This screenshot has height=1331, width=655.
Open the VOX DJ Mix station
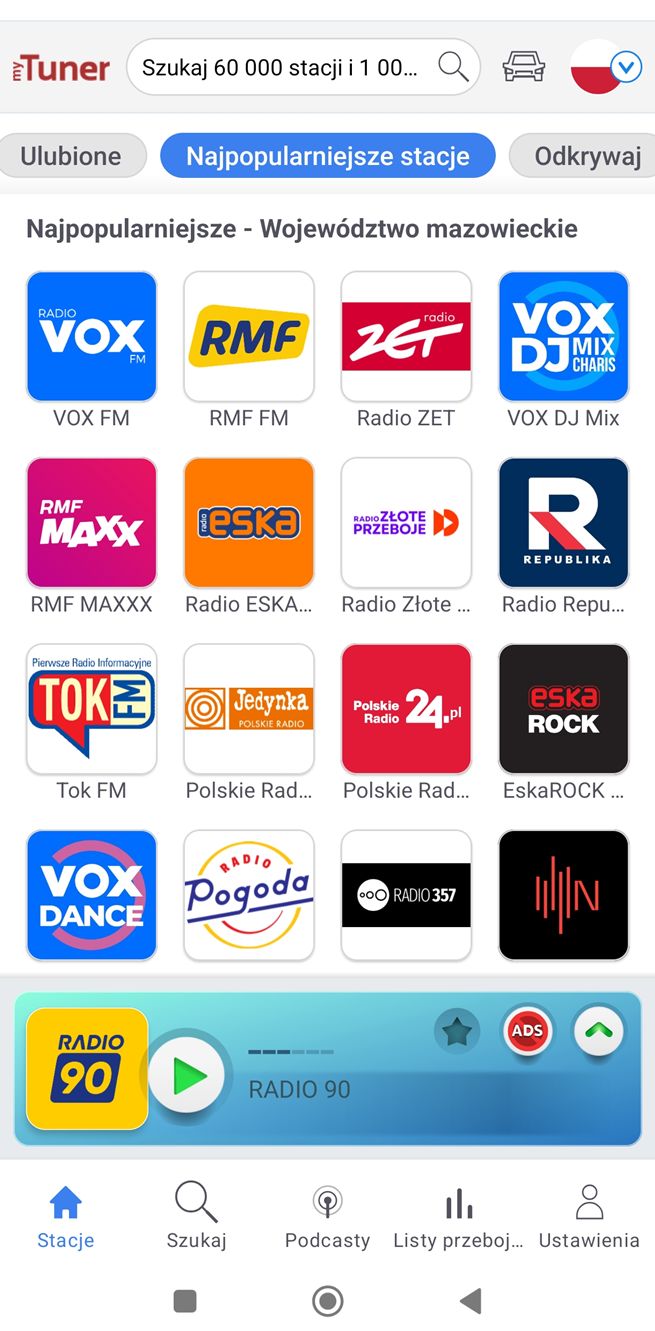[563, 337]
